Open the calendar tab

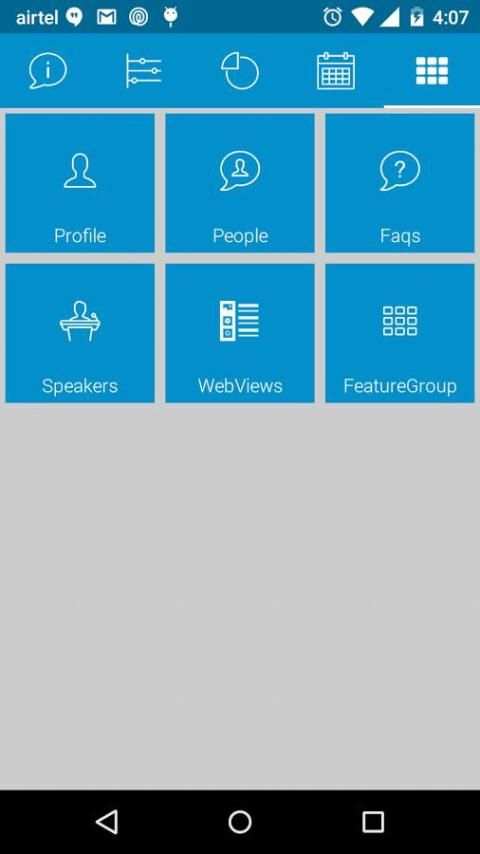coord(336,71)
